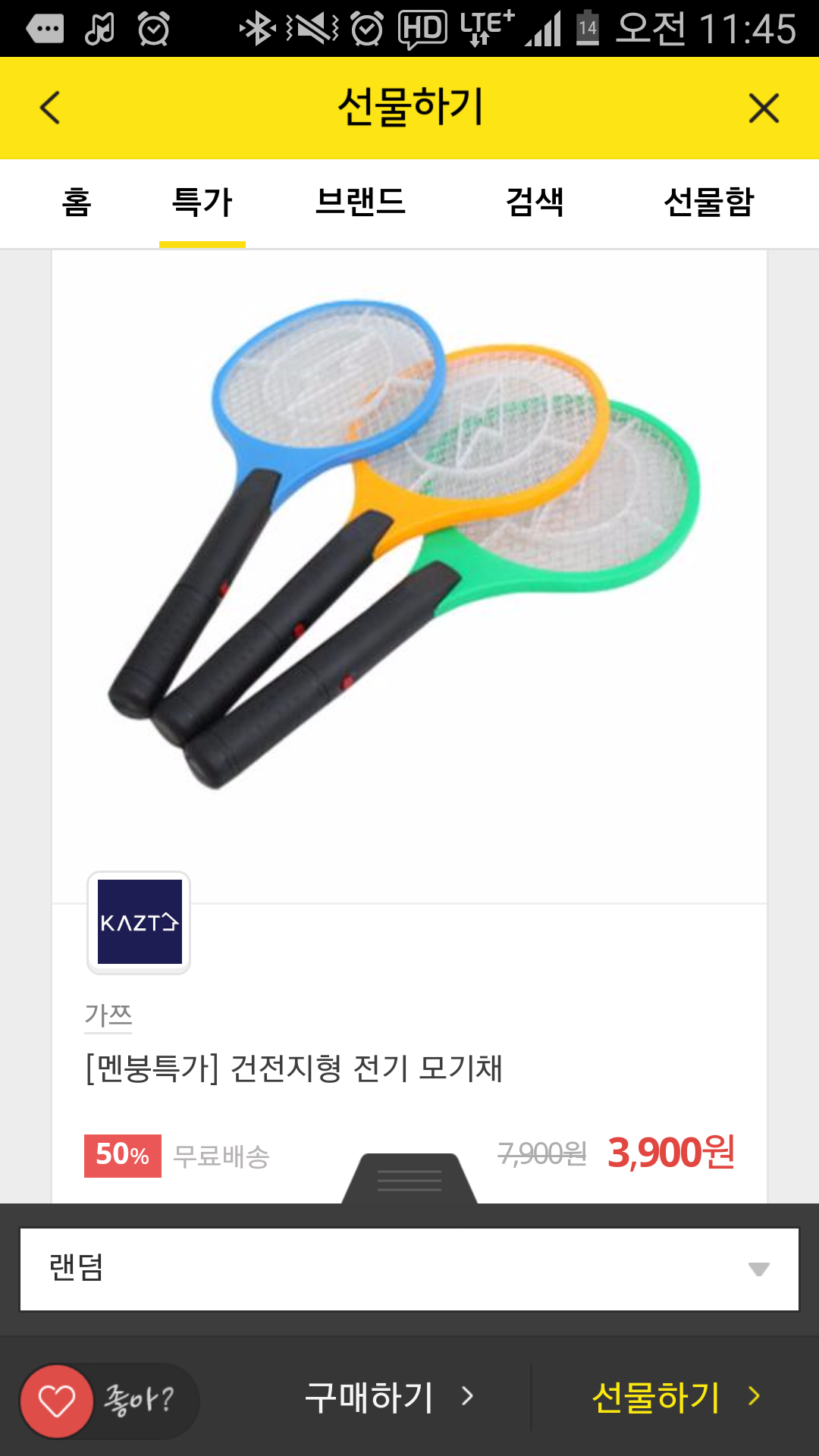Close the 선물하기 page with X
The image size is (819, 1456).
pyautogui.click(x=764, y=108)
